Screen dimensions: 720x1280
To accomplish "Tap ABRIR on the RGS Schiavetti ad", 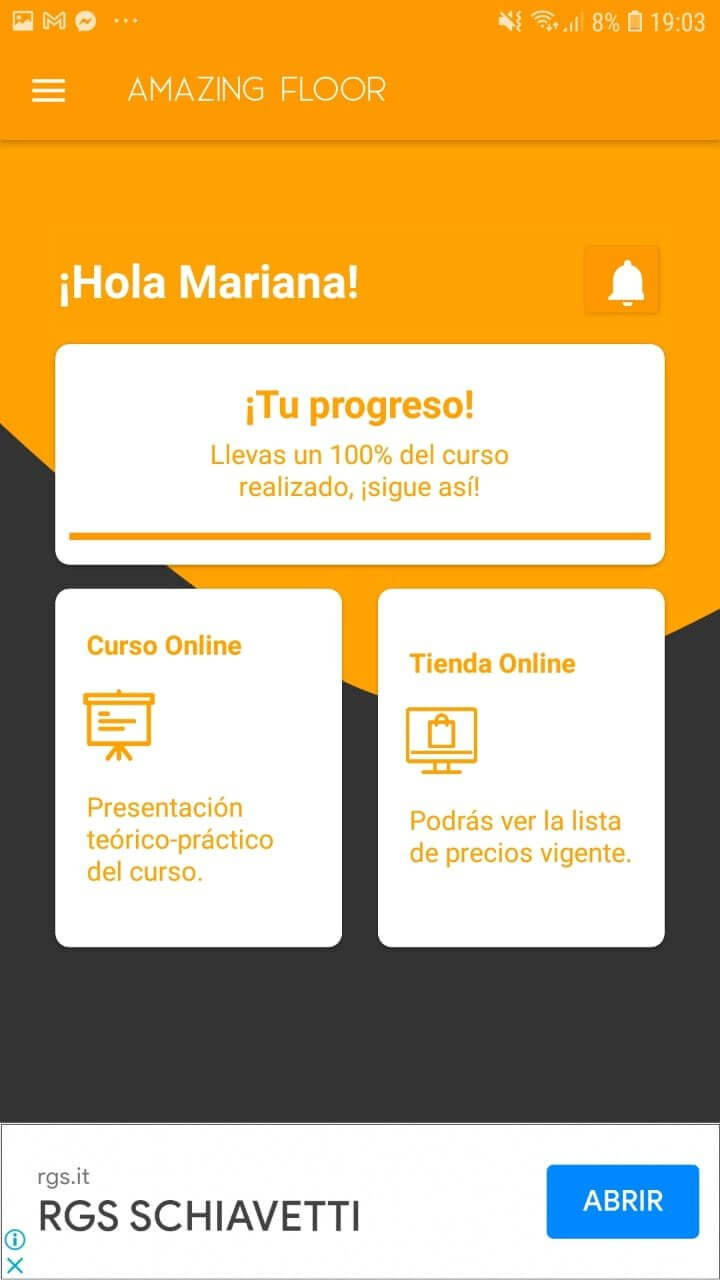I will point(622,1201).
